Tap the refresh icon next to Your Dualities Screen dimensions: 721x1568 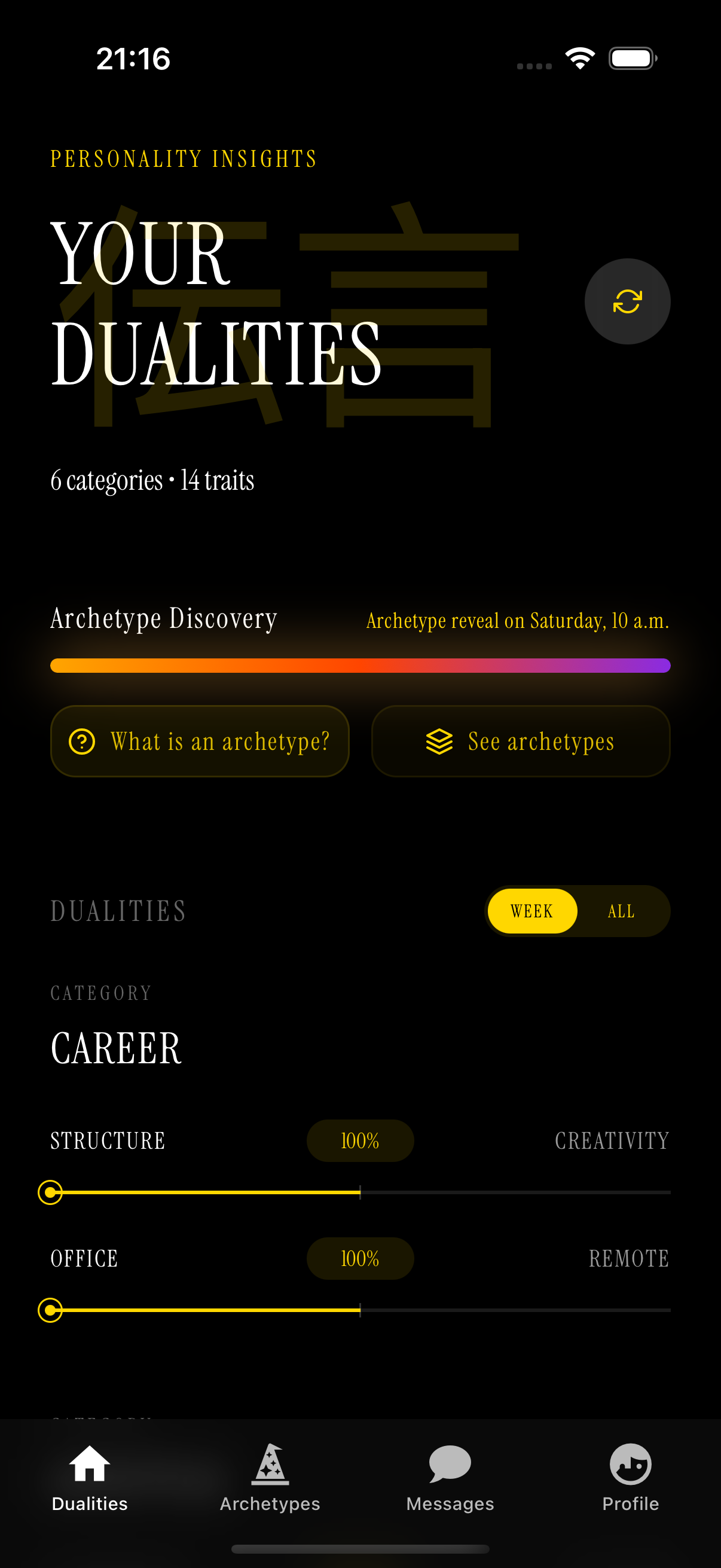[x=627, y=301]
